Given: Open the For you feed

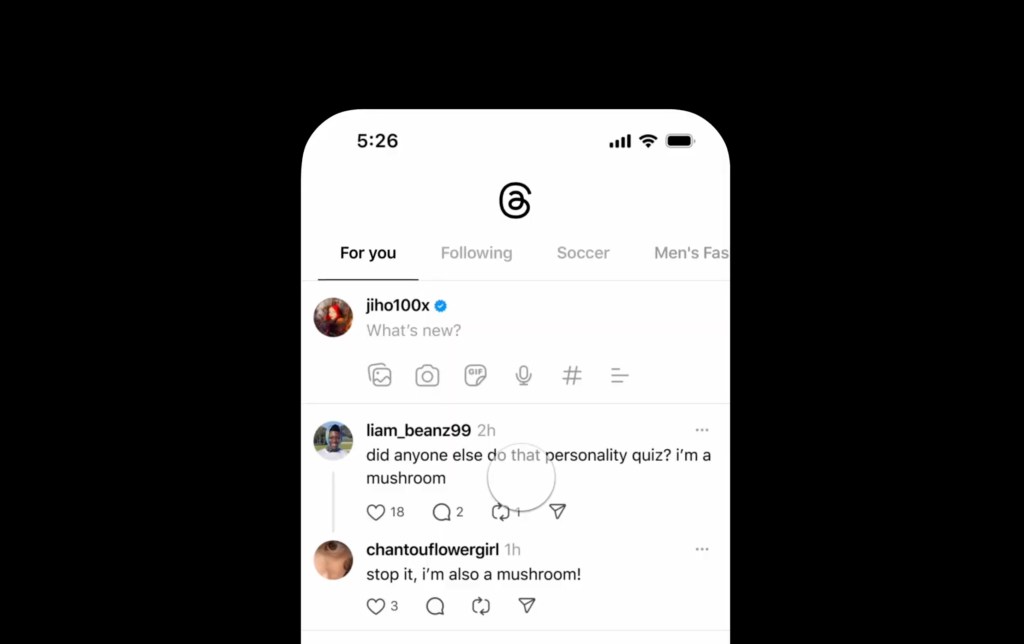Looking at the screenshot, I should (x=368, y=253).
